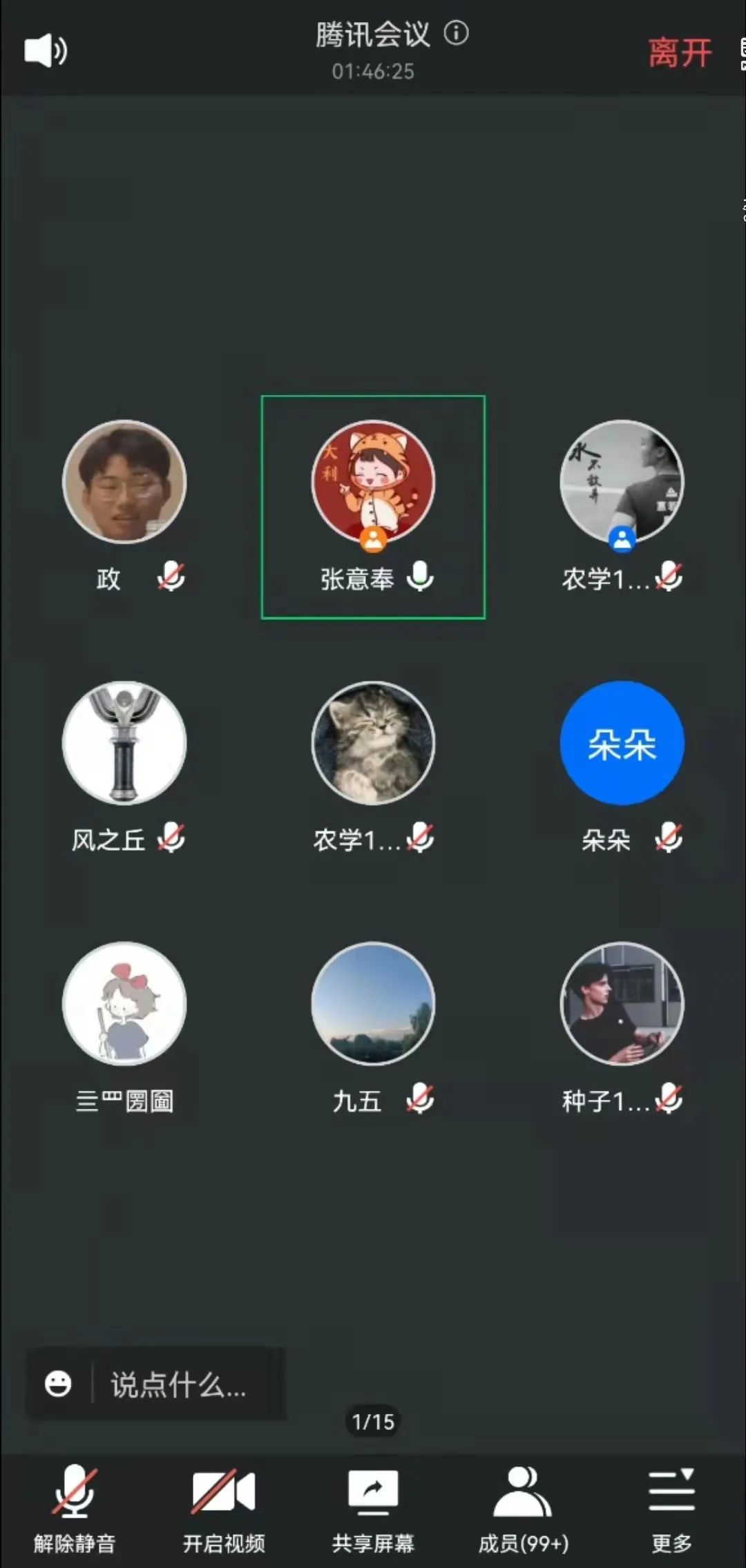The width and height of the screenshot is (746, 1568).
Task: Tap 离开 to leave the meeting
Action: (x=680, y=53)
